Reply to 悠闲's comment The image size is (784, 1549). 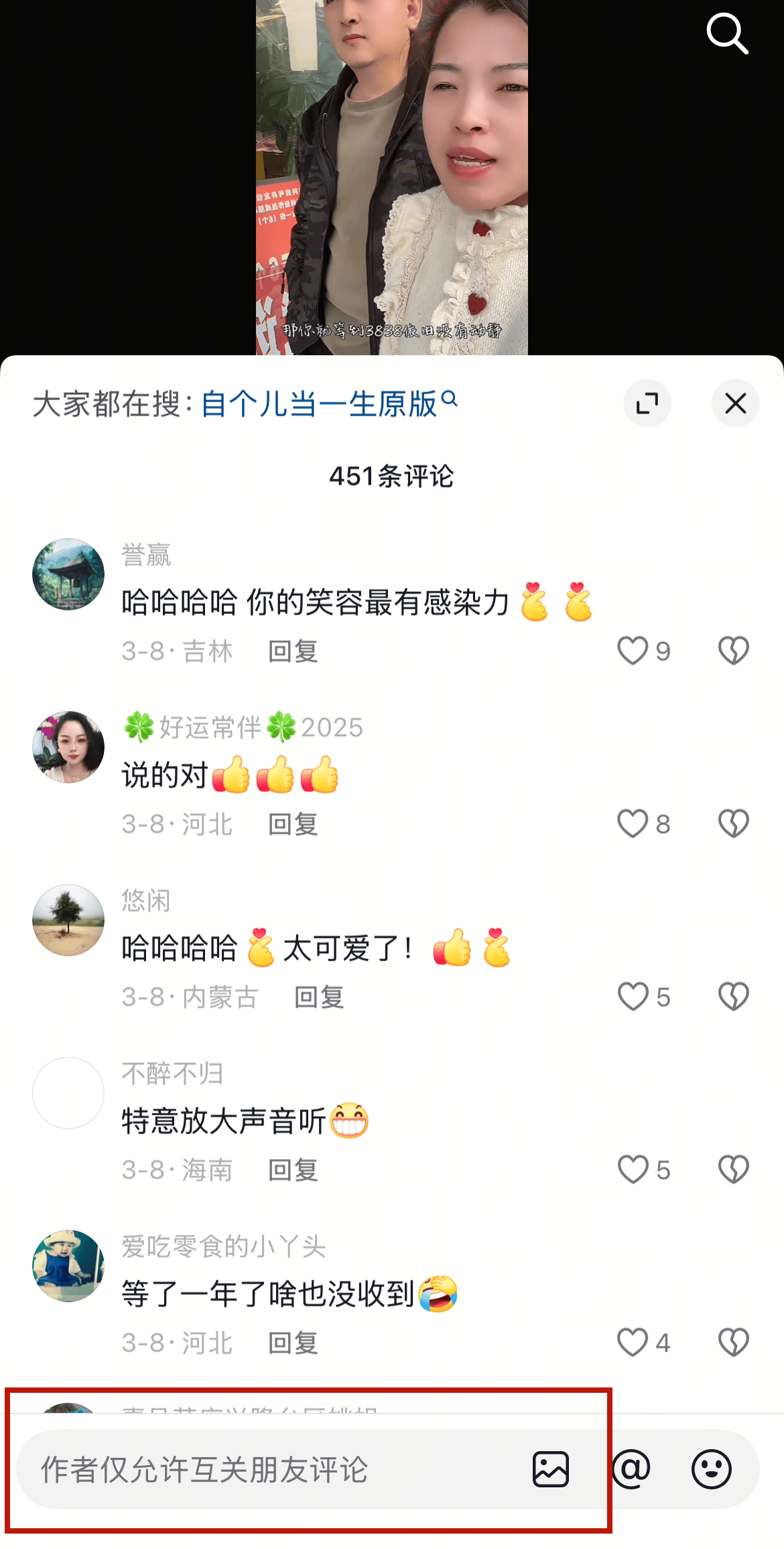coord(319,997)
